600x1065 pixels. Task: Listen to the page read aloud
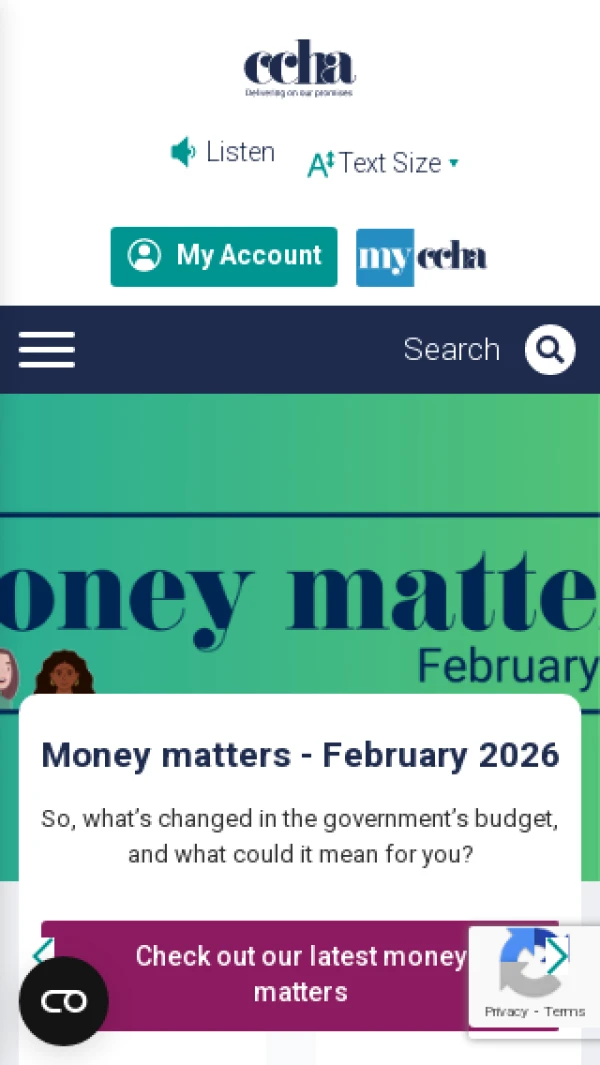[223, 152]
